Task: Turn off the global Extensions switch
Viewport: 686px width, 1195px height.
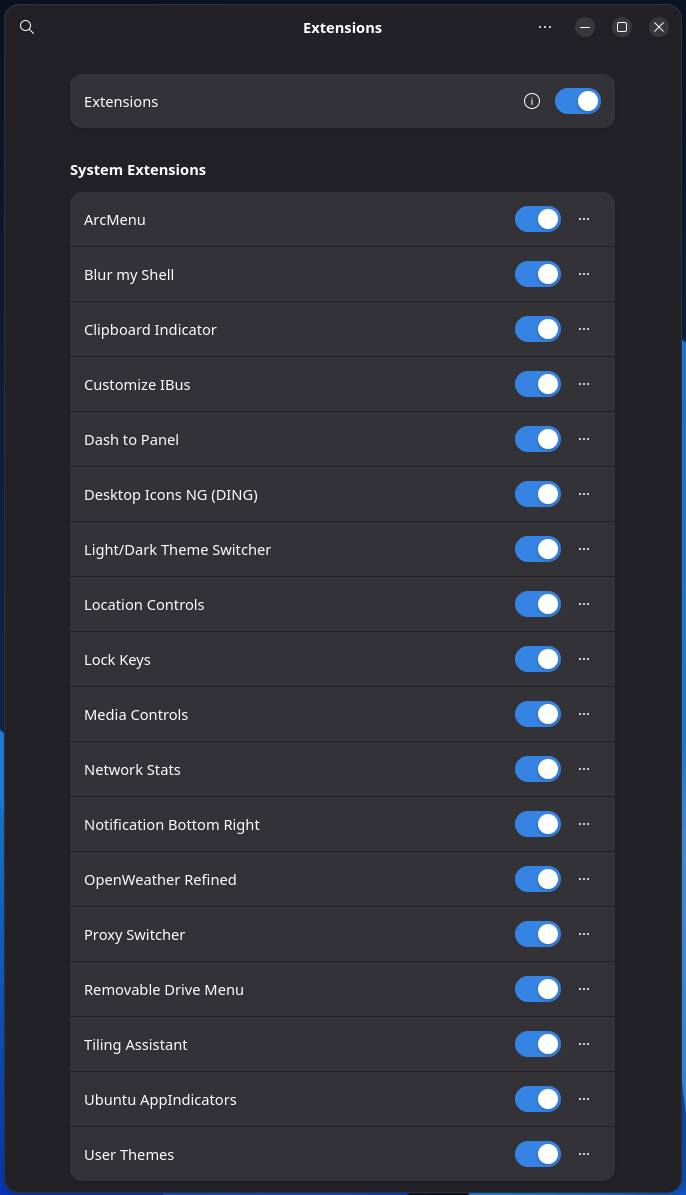Action: tap(578, 101)
